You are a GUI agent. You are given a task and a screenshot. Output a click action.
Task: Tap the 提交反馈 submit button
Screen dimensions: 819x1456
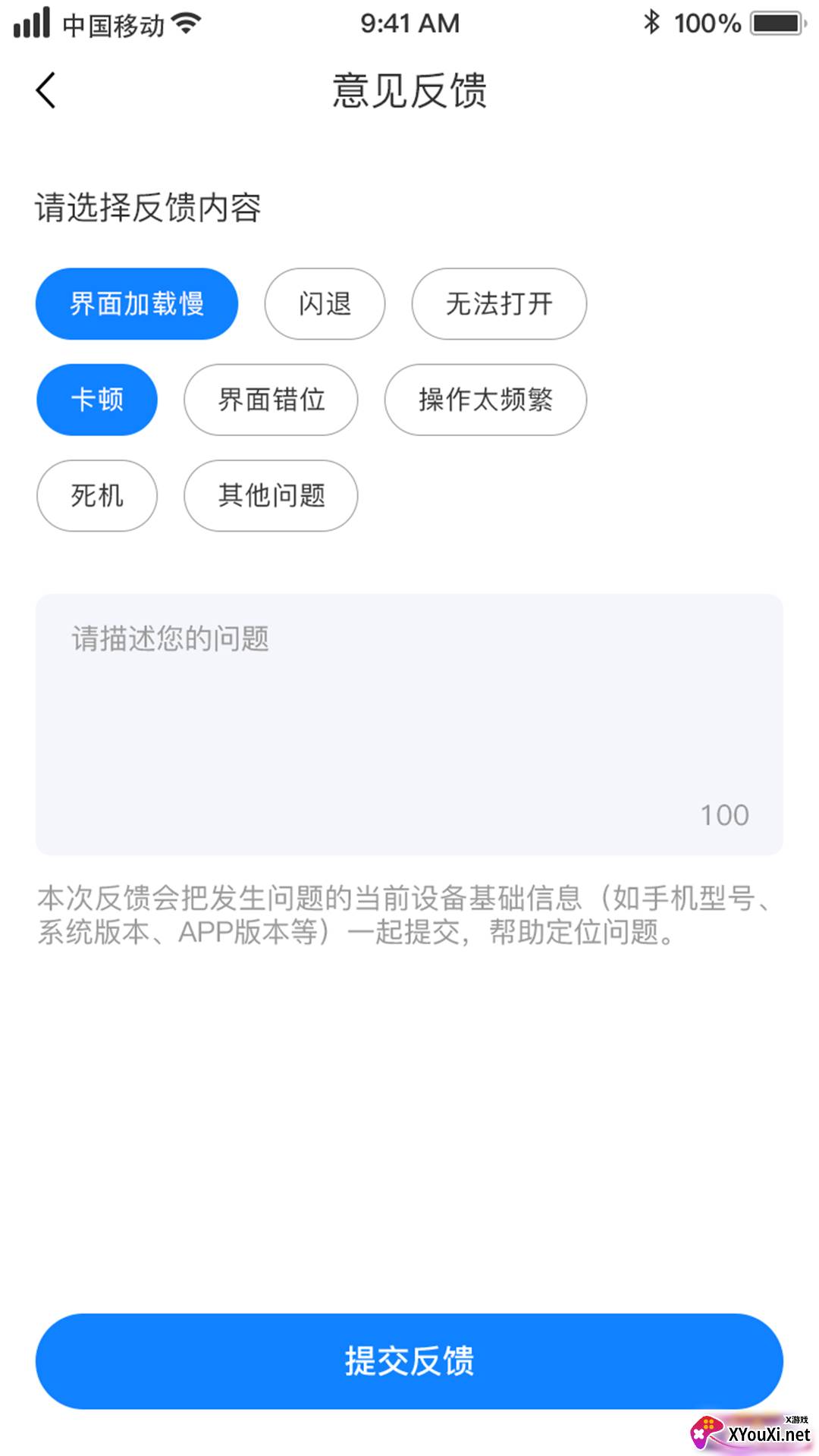click(409, 1361)
